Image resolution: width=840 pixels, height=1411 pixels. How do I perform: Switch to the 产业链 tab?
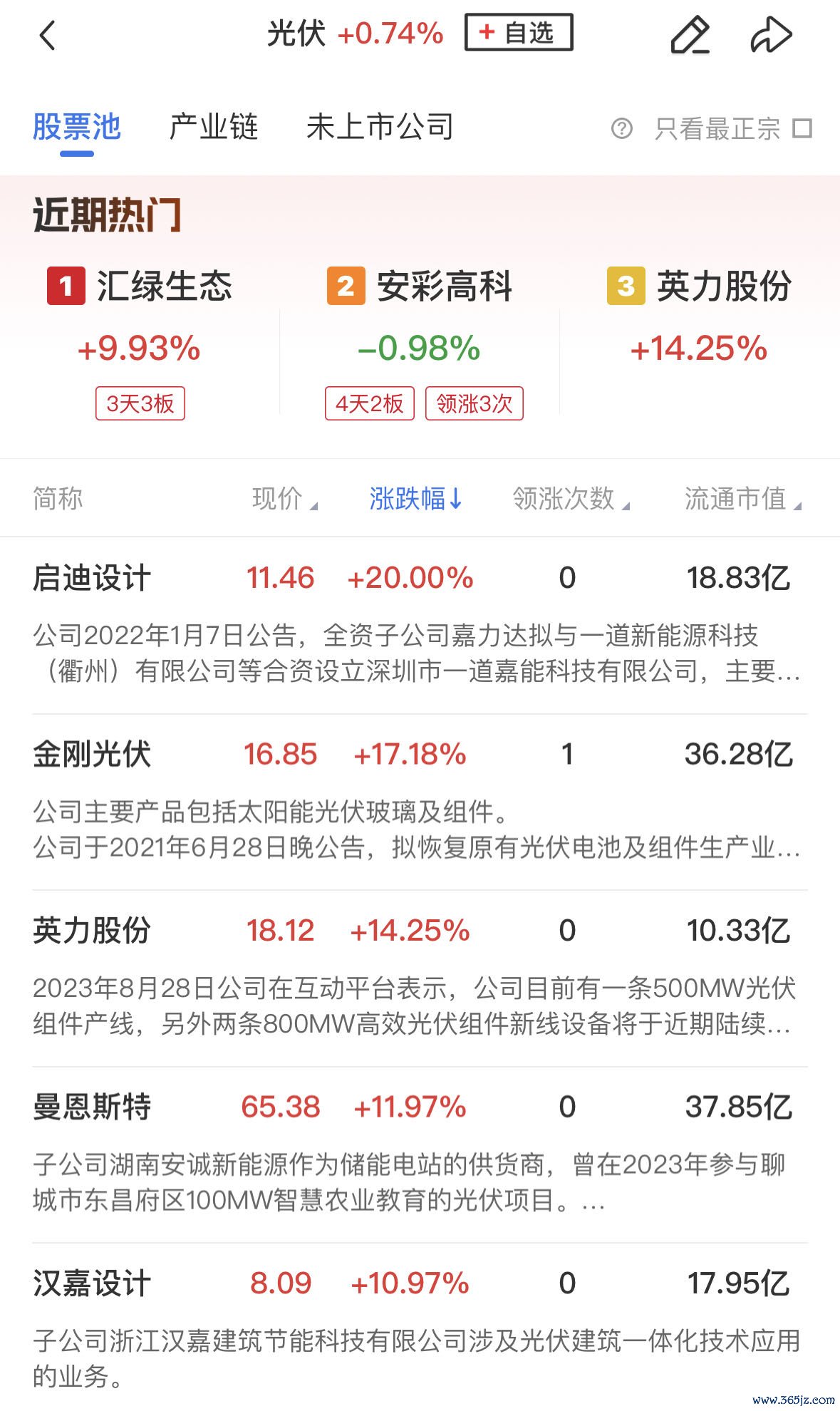(x=213, y=128)
